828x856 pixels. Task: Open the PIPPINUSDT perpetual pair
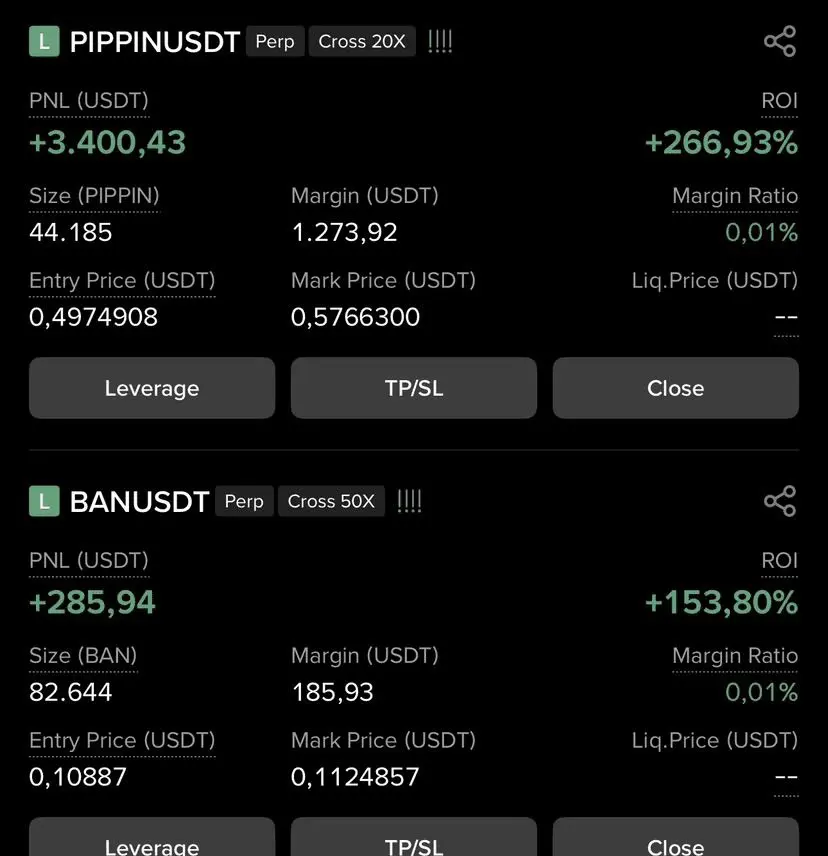[155, 42]
